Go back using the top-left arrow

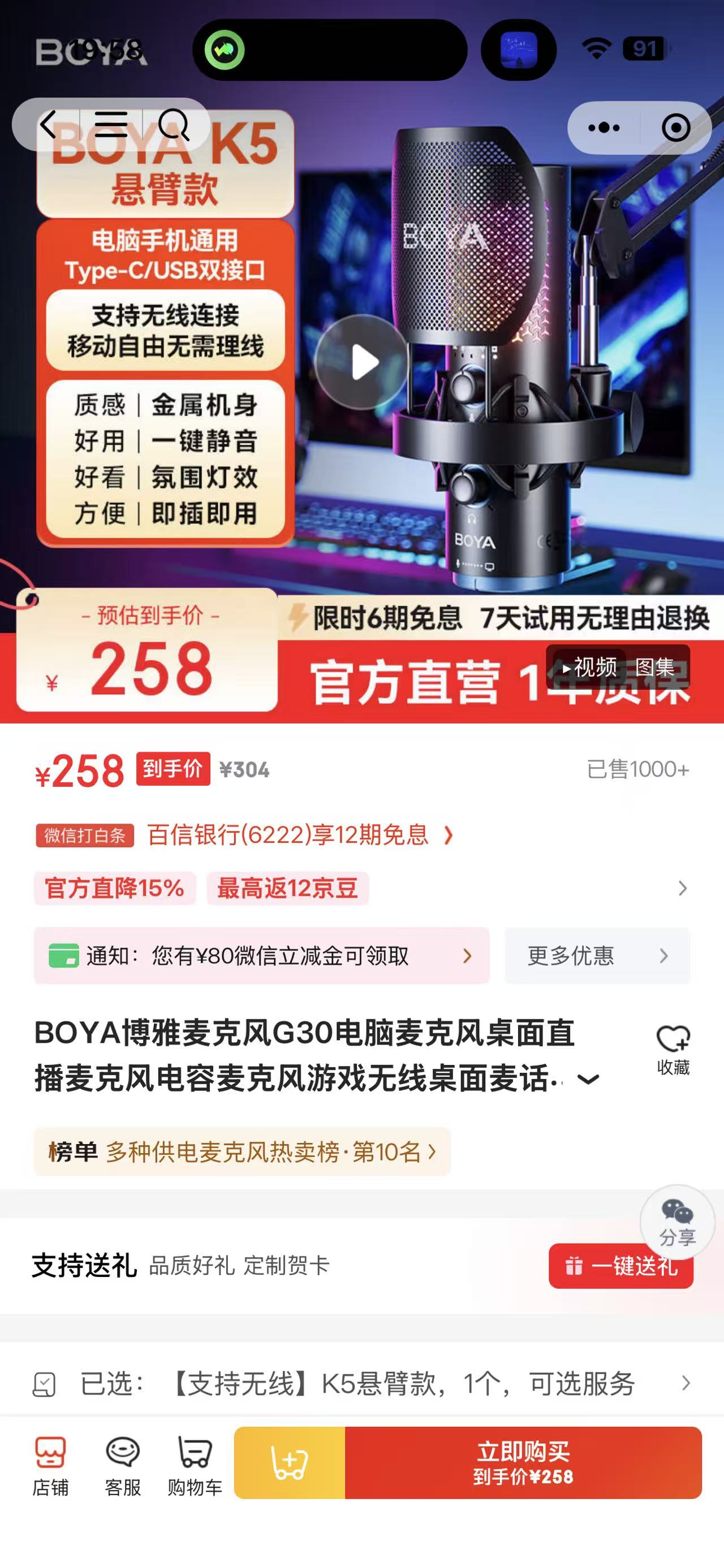49,125
